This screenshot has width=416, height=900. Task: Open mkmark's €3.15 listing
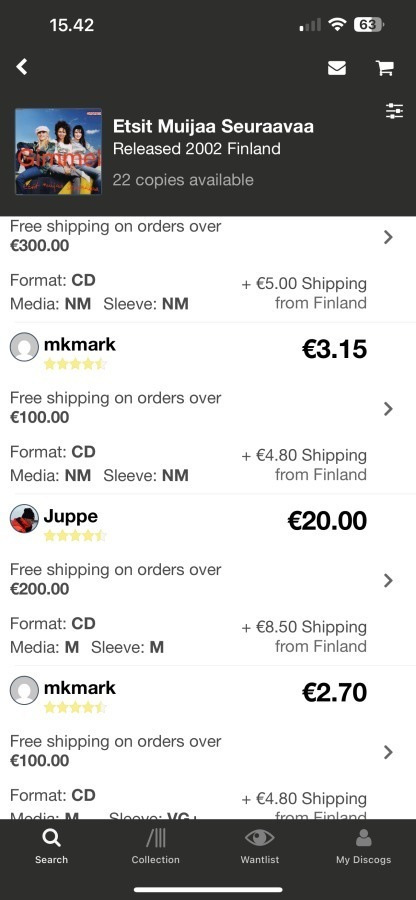pos(208,408)
